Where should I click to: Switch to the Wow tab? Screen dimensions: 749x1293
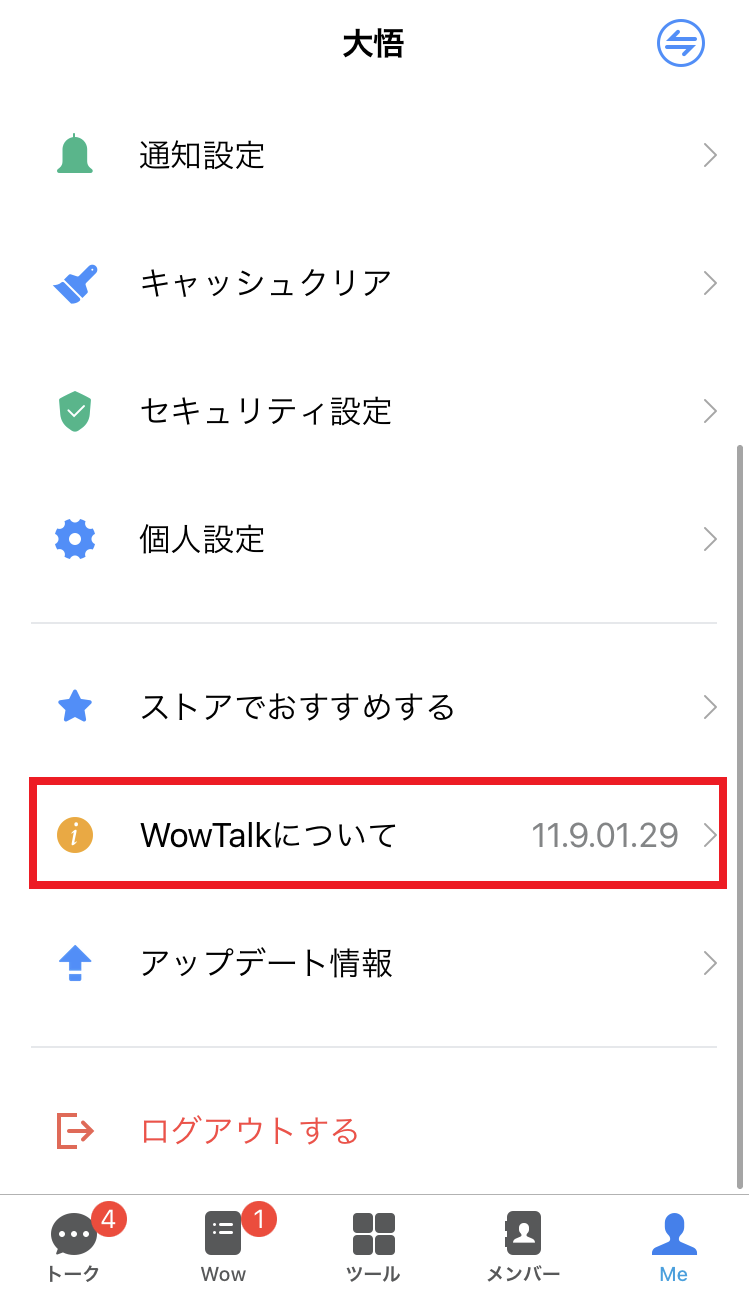pyautogui.click(x=224, y=1246)
